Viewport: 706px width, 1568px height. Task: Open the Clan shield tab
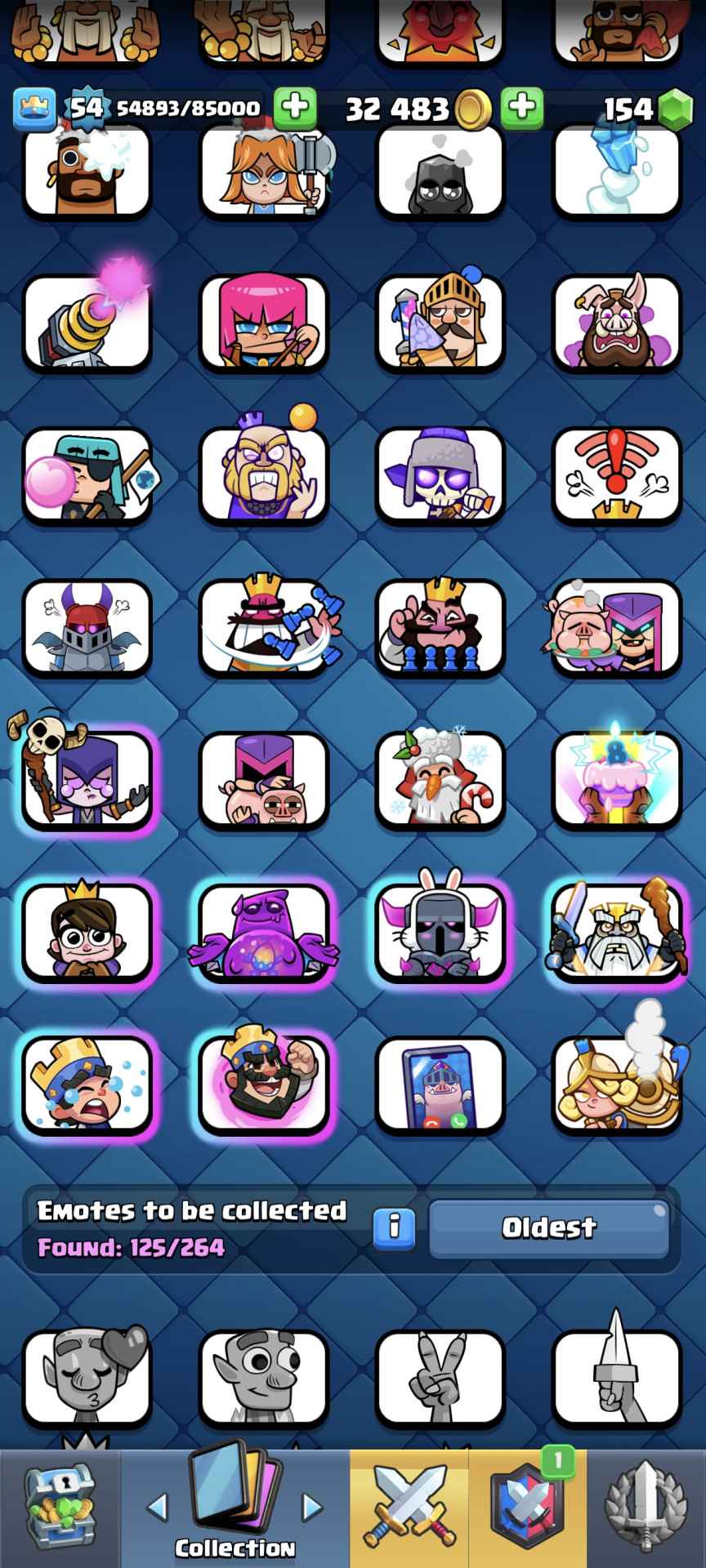(x=527, y=1507)
